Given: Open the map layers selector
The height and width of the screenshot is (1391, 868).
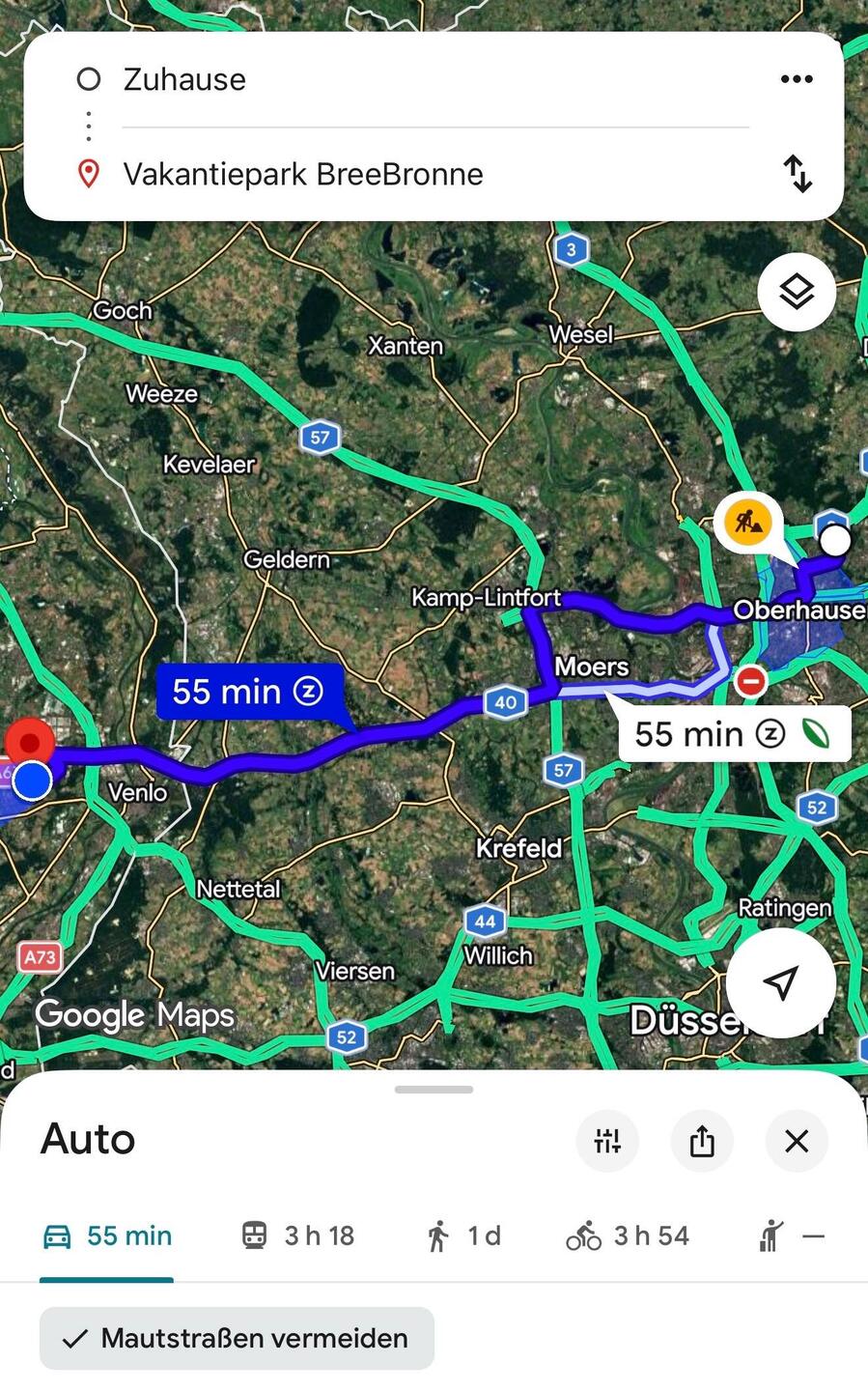Looking at the screenshot, I should click(x=796, y=292).
